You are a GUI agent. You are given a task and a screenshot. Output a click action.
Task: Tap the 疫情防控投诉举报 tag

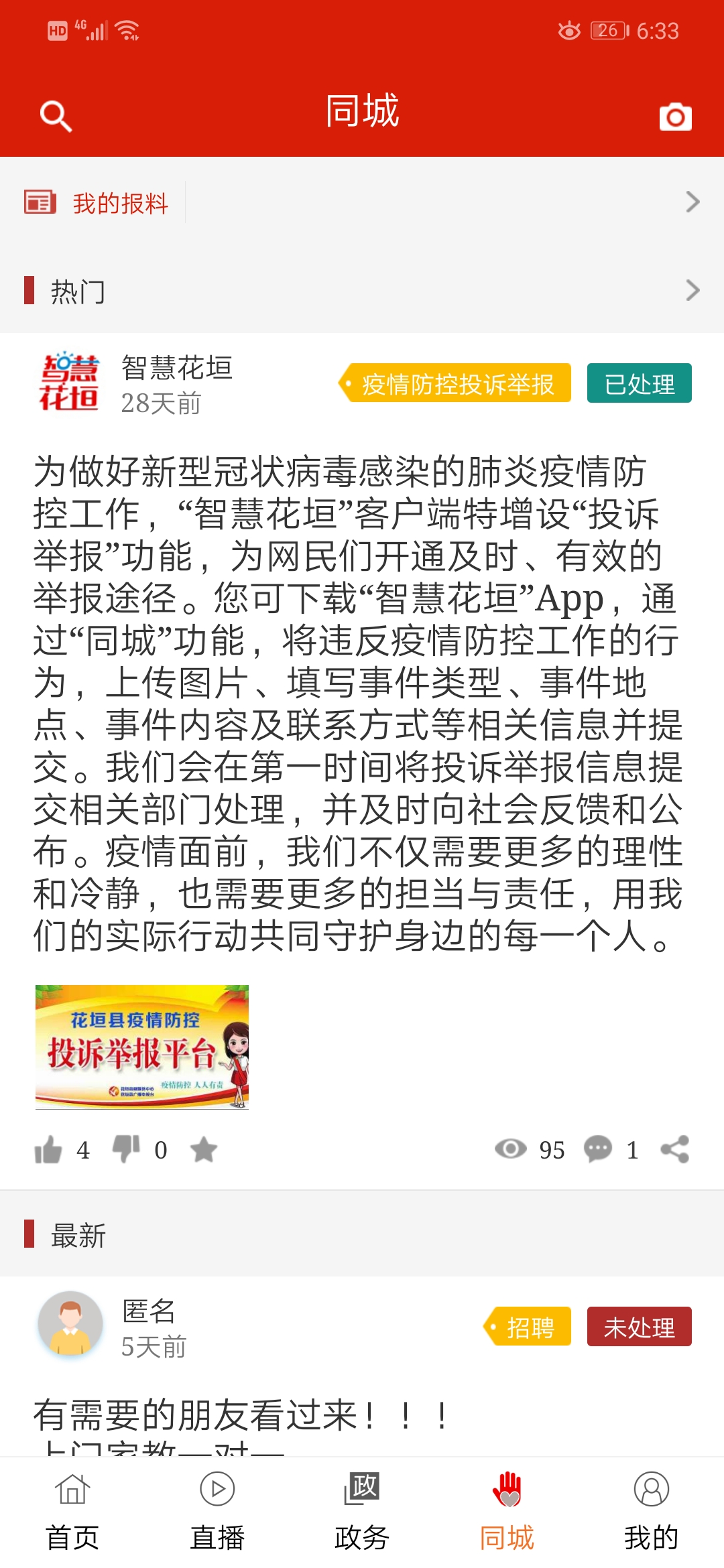pos(457,384)
